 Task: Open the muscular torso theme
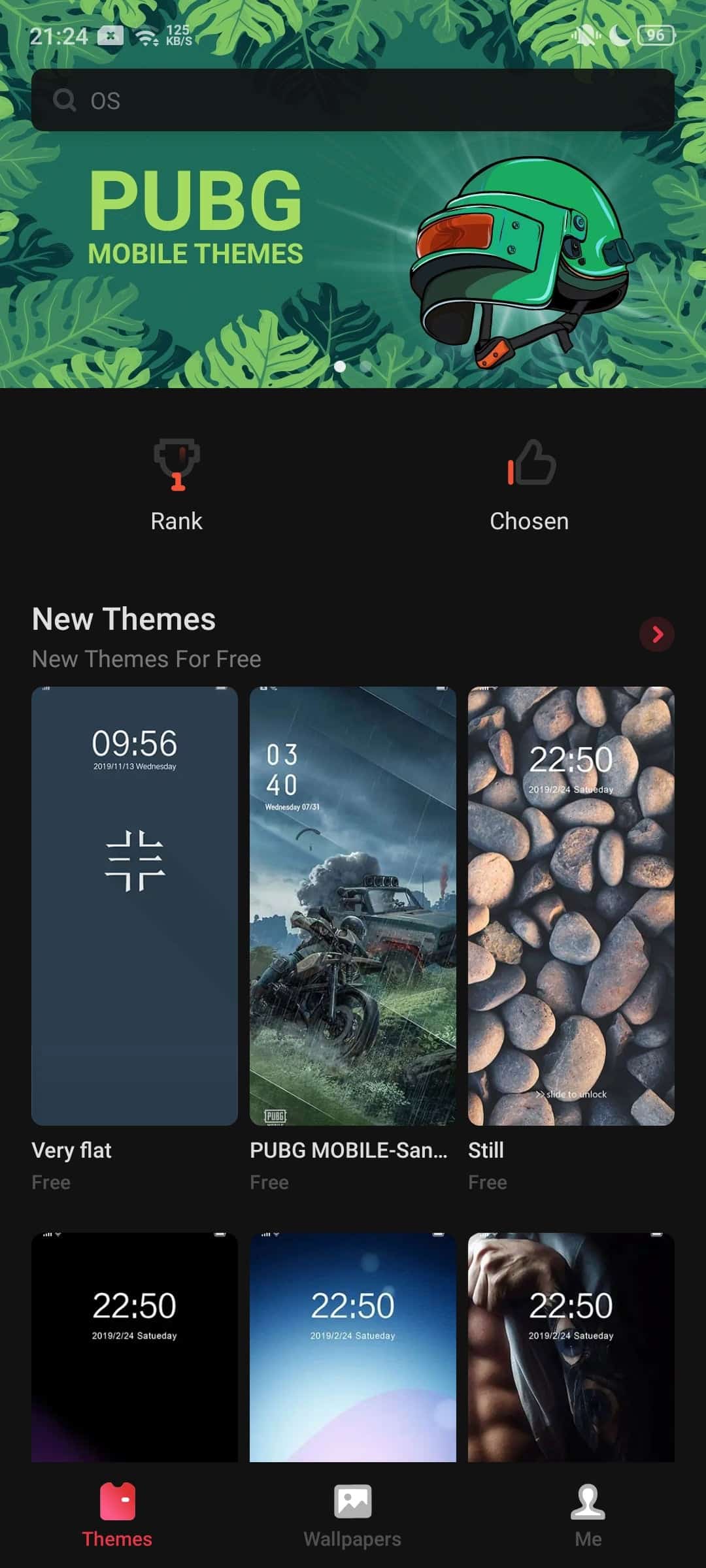[x=571, y=1347]
